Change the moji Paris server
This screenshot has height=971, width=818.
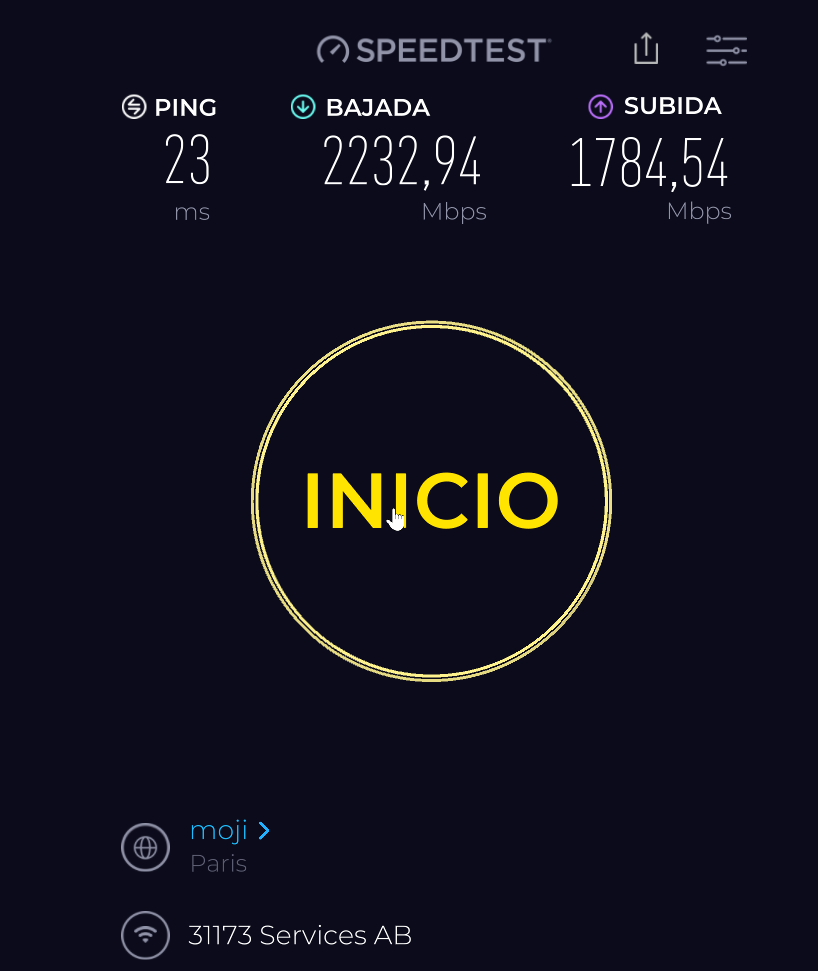229,831
